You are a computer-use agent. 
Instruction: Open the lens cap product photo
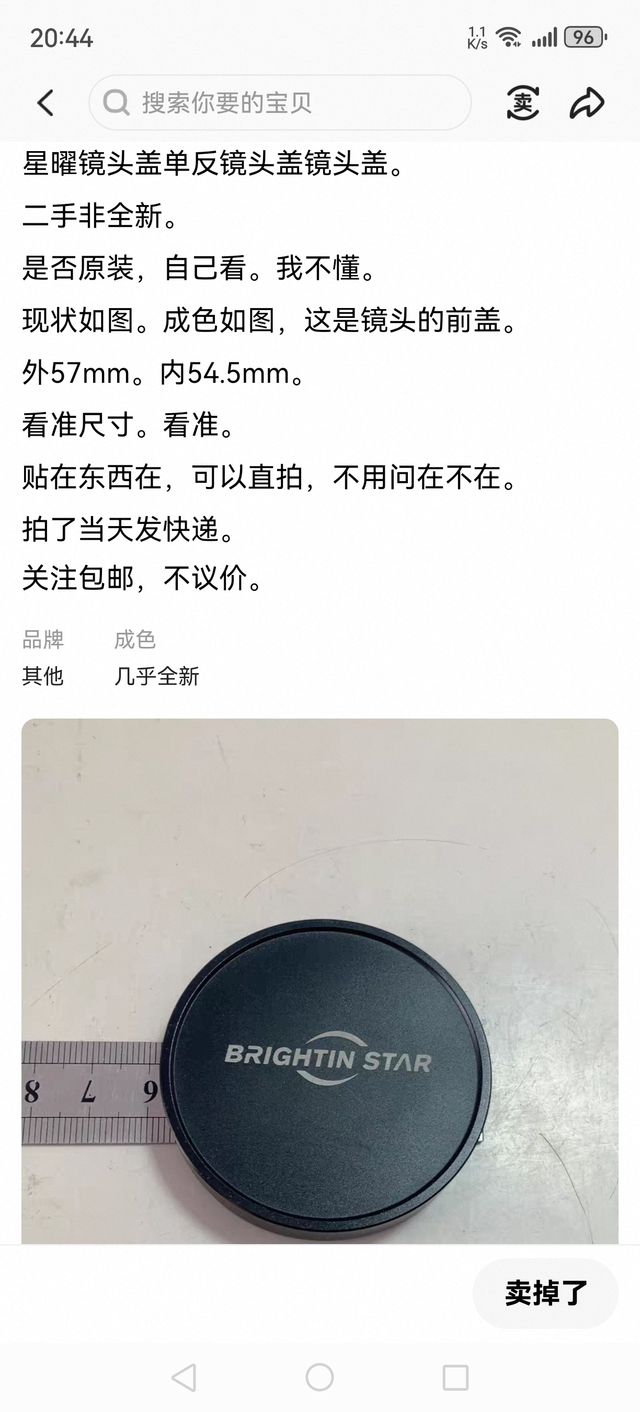tap(320, 980)
